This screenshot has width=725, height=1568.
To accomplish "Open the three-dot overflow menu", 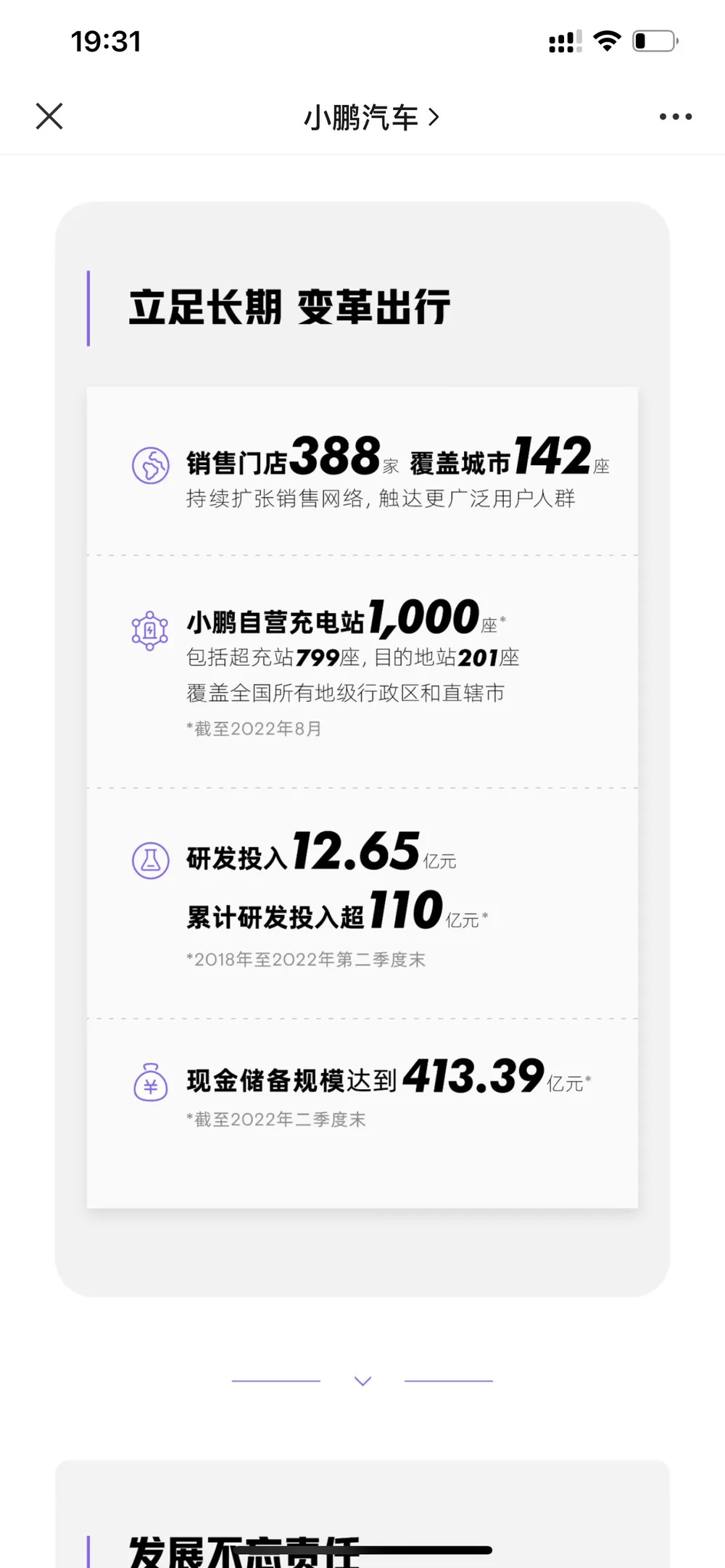I will coord(675,117).
